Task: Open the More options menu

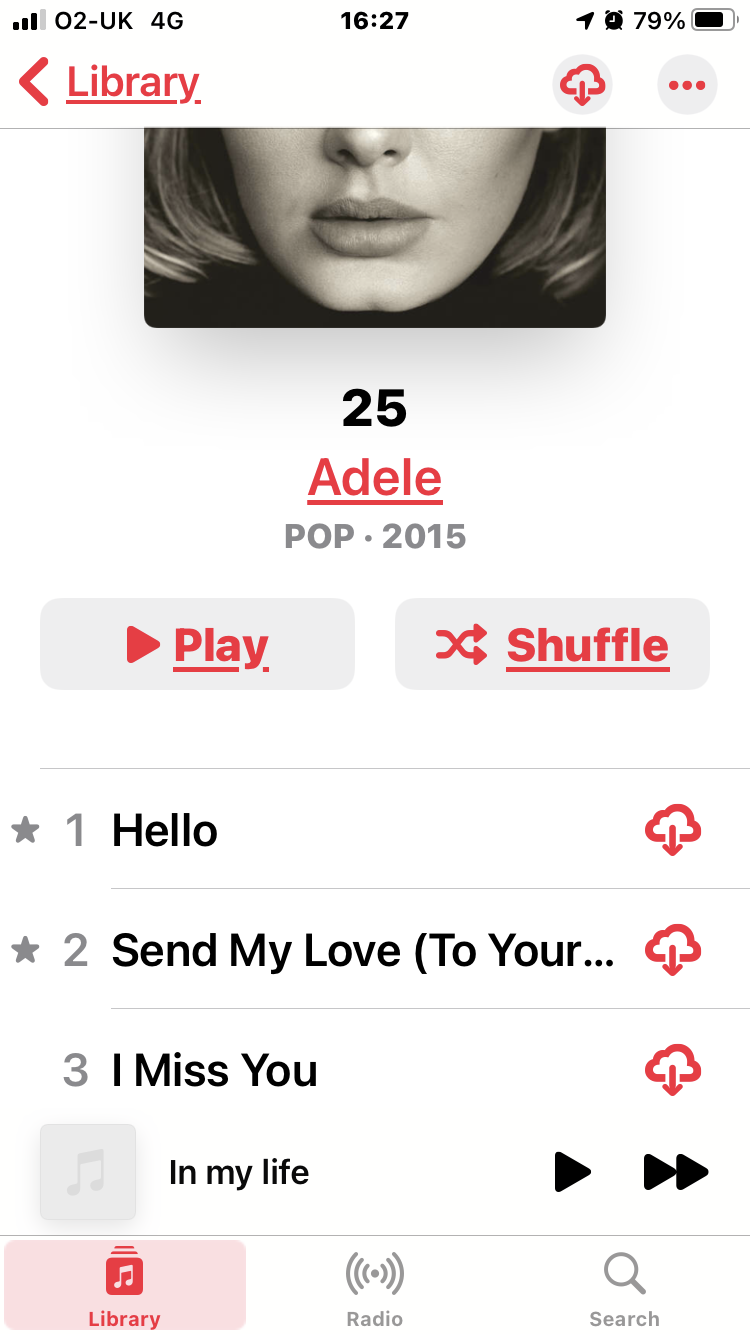Action: click(687, 84)
